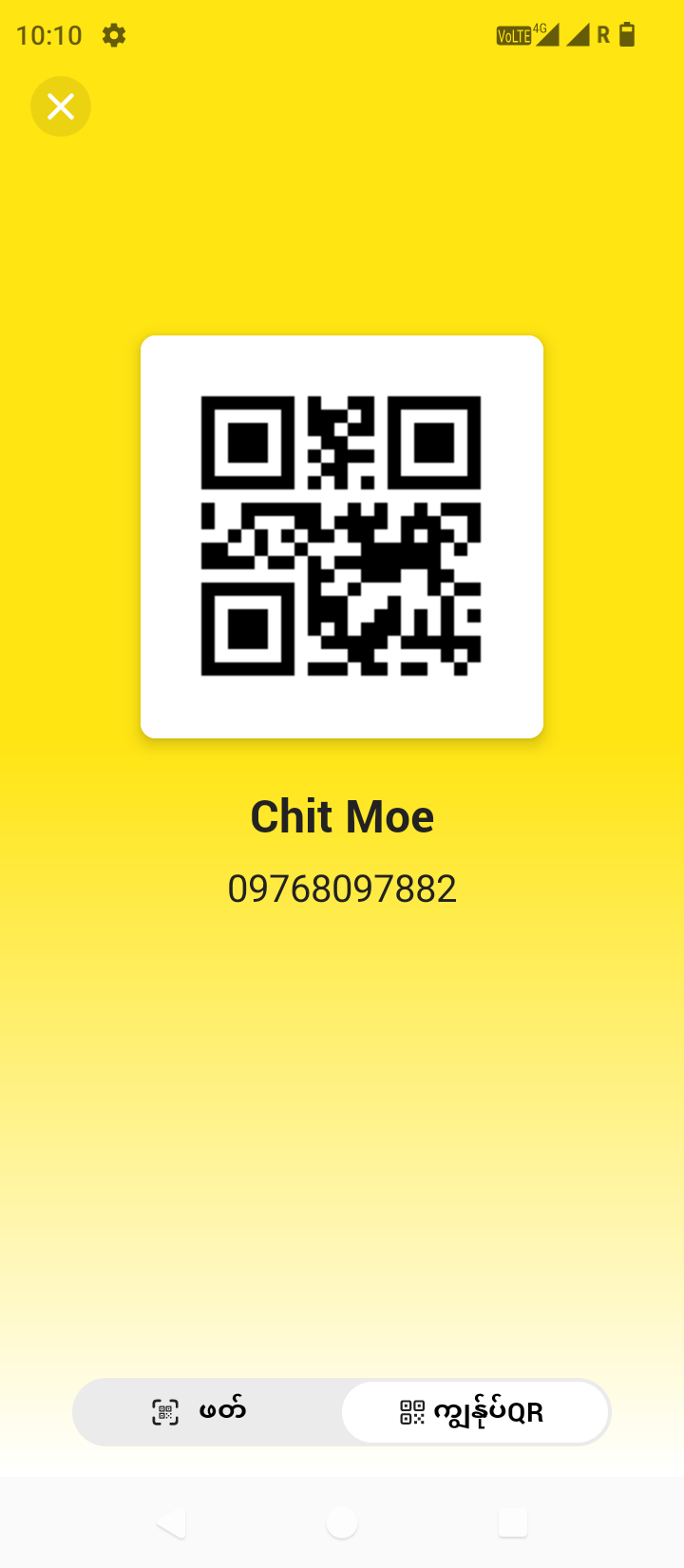Go back with the system back button
Viewport: 684px width, 1568px height.
click(x=171, y=1522)
